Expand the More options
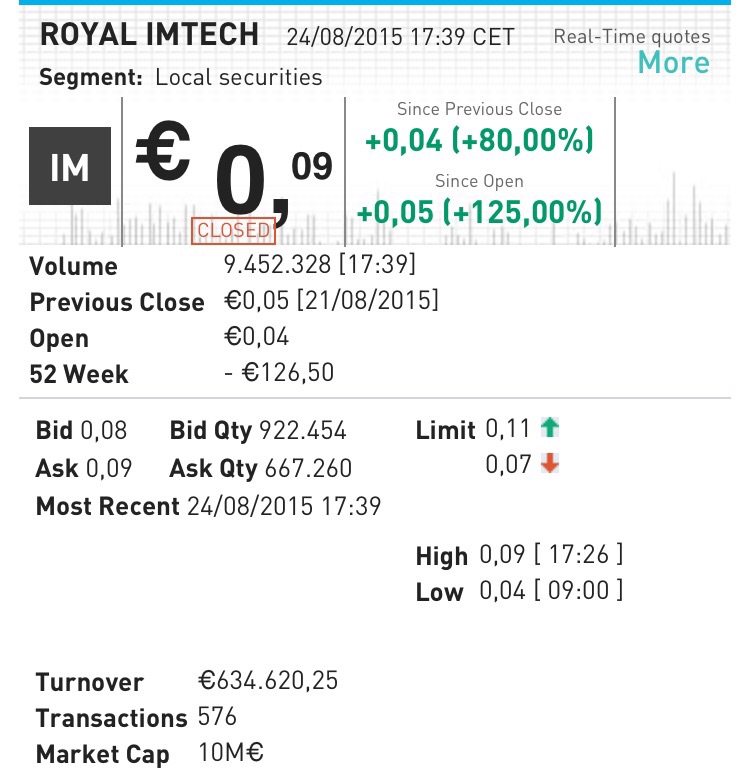The image size is (749, 770). 673,62
